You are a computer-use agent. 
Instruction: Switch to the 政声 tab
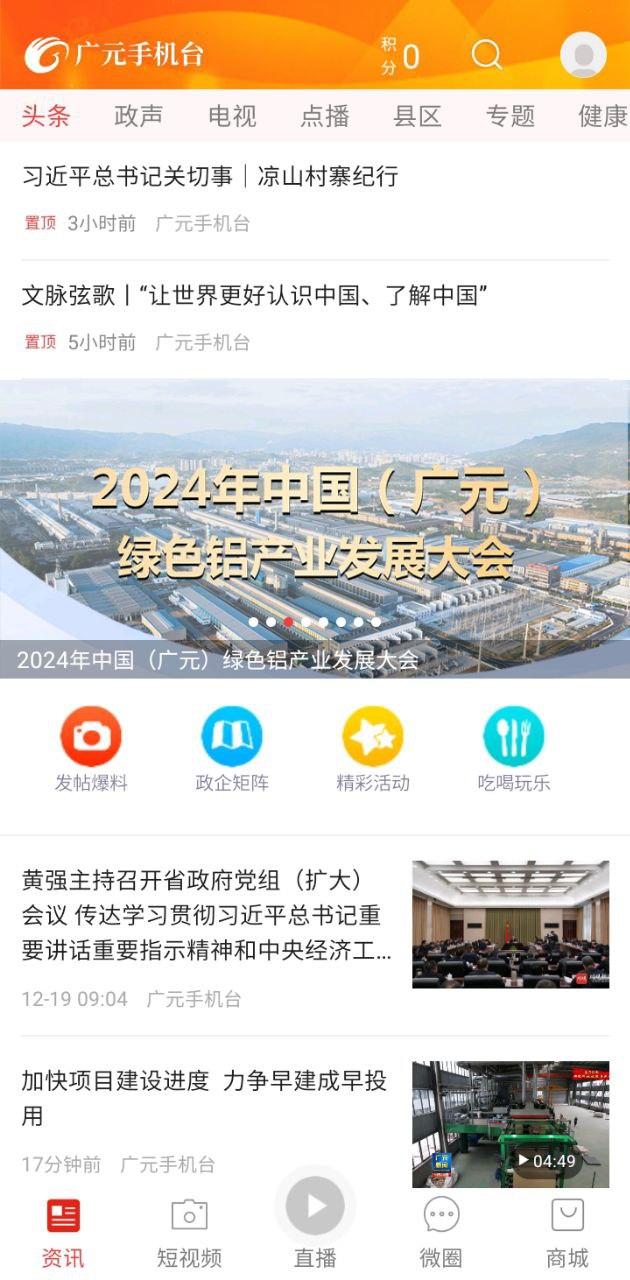139,116
